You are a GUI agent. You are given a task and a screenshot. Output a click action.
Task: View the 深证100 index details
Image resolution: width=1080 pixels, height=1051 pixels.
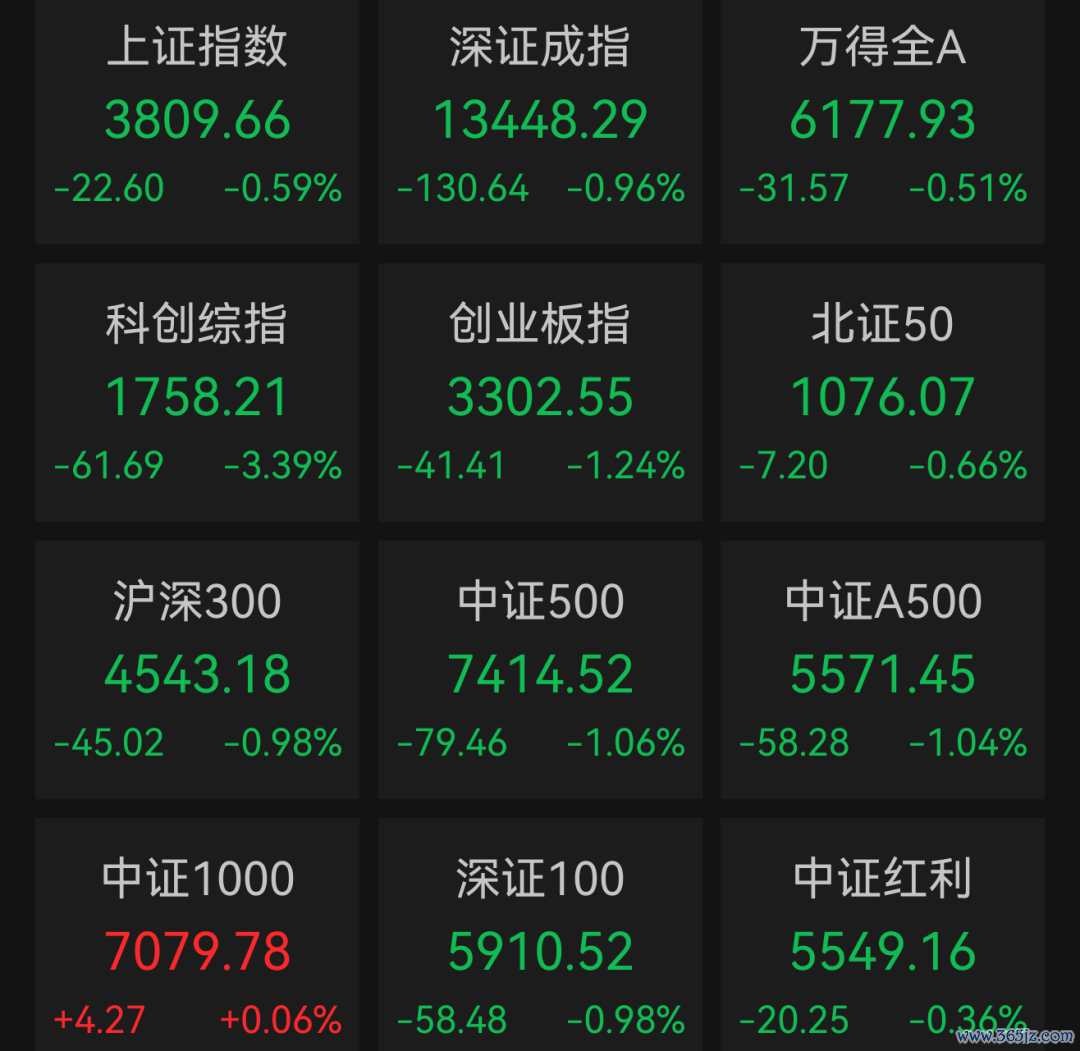click(x=540, y=935)
